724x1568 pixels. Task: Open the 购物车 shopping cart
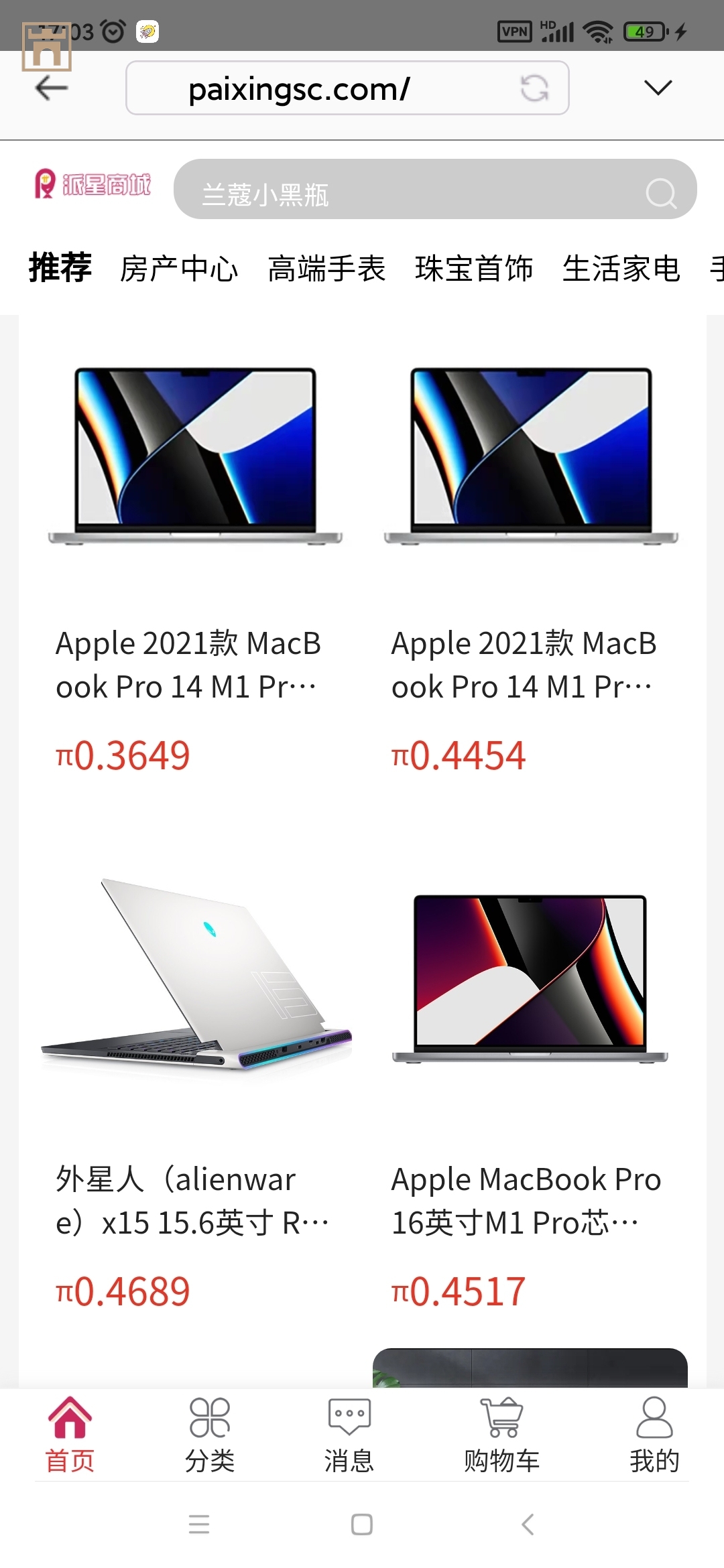point(501,1434)
